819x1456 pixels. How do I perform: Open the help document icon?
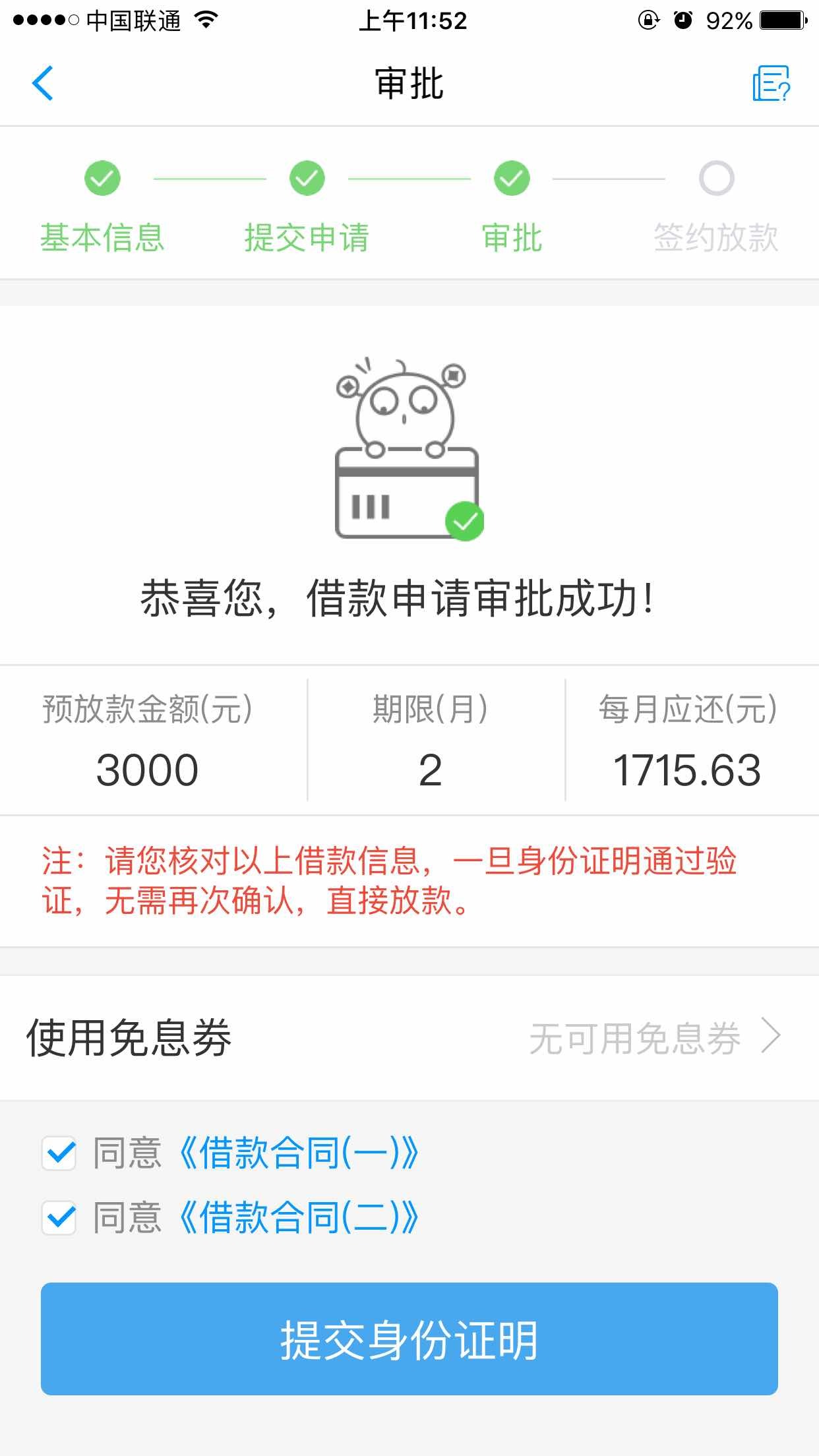[771, 84]
